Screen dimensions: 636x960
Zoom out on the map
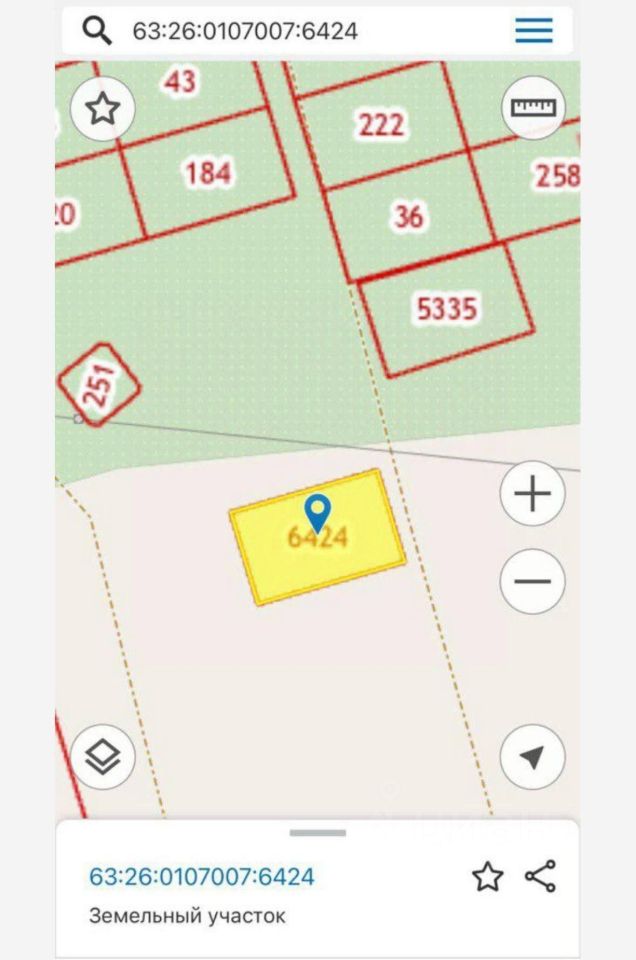click(x=532, y=581)
